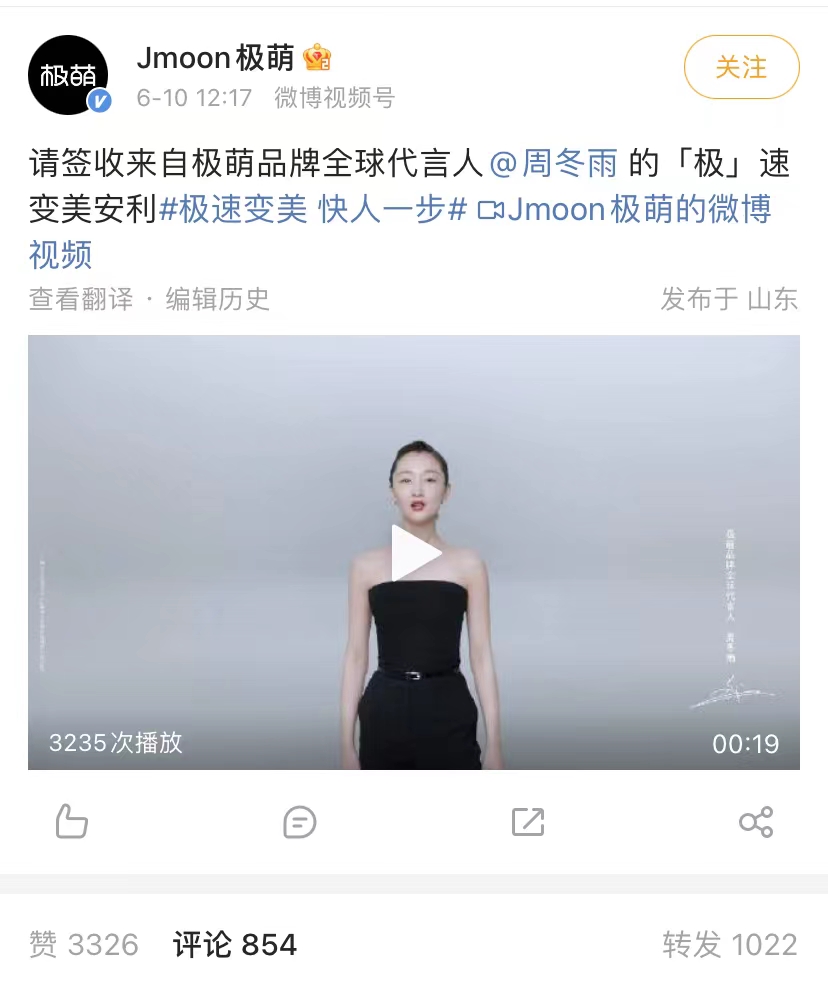Like the post using the thumbs-up icon

coord(70,822)
